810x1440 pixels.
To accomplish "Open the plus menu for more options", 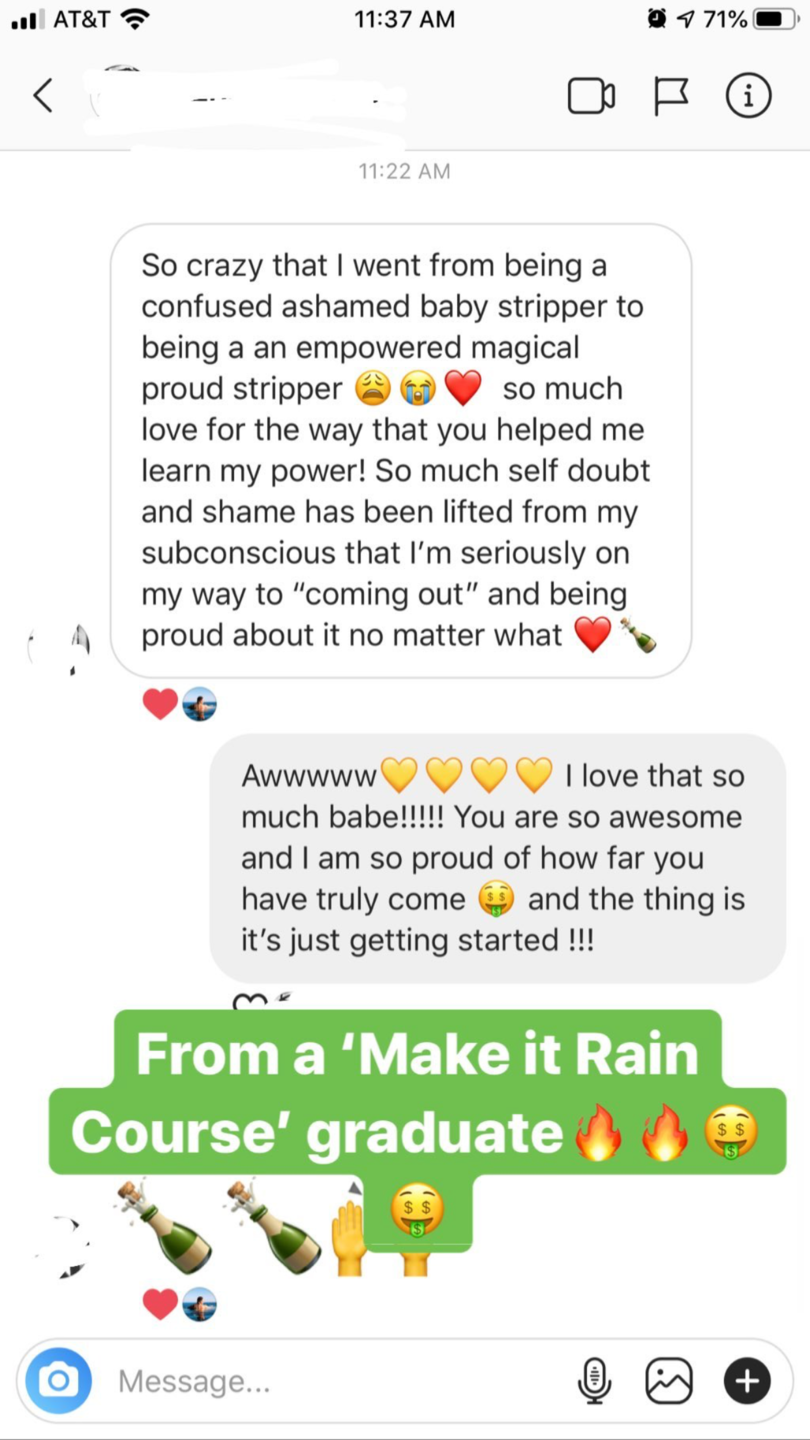I will [747, 1381].
